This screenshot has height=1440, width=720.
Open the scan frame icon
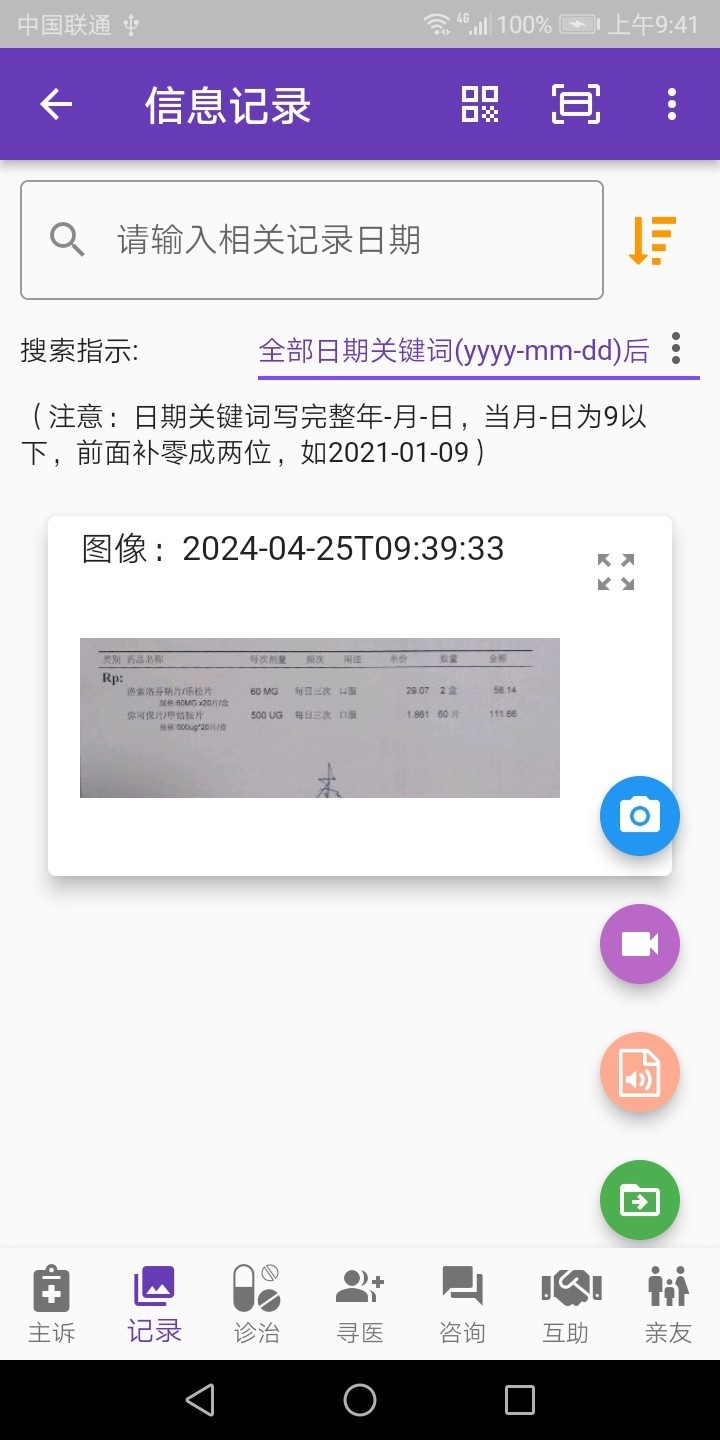576,104
